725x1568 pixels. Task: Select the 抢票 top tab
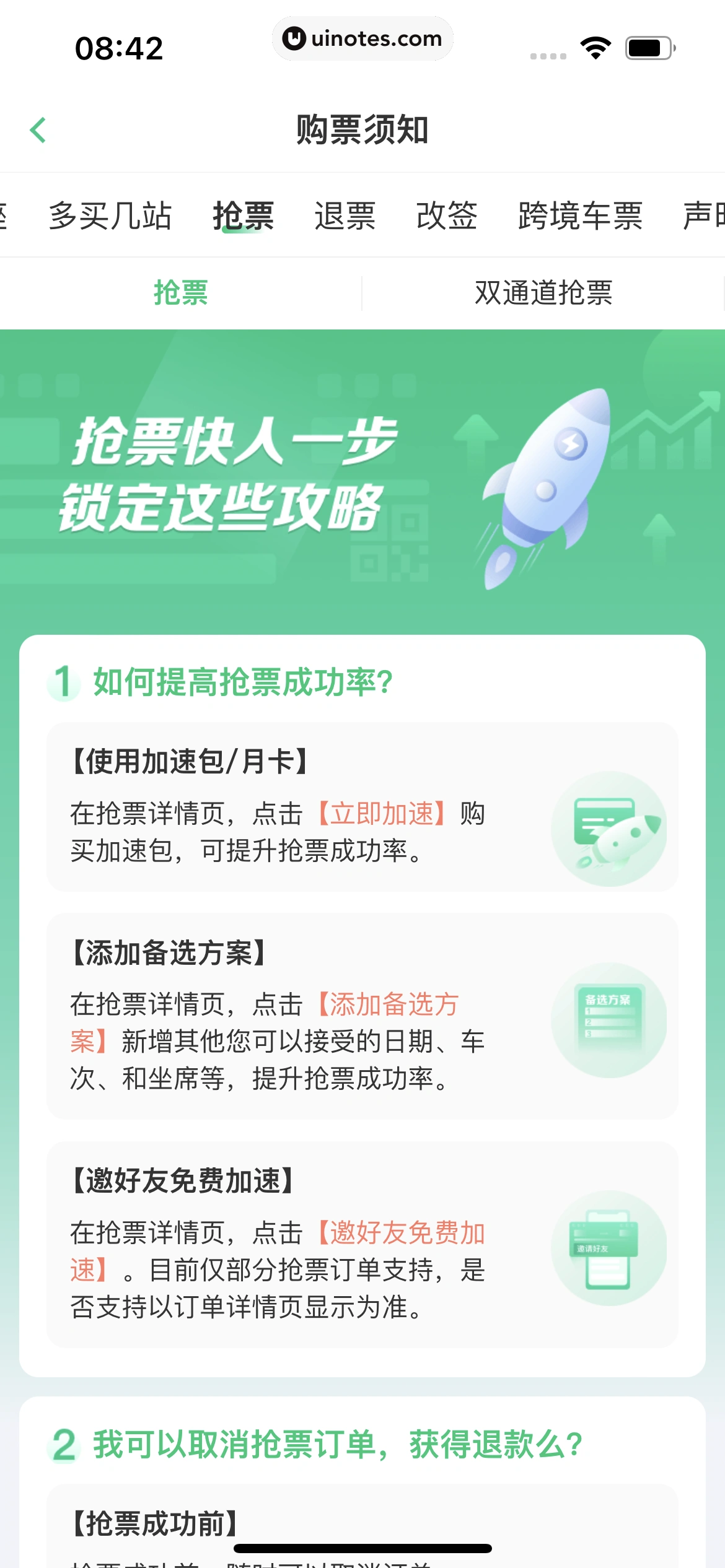(244, 216)
